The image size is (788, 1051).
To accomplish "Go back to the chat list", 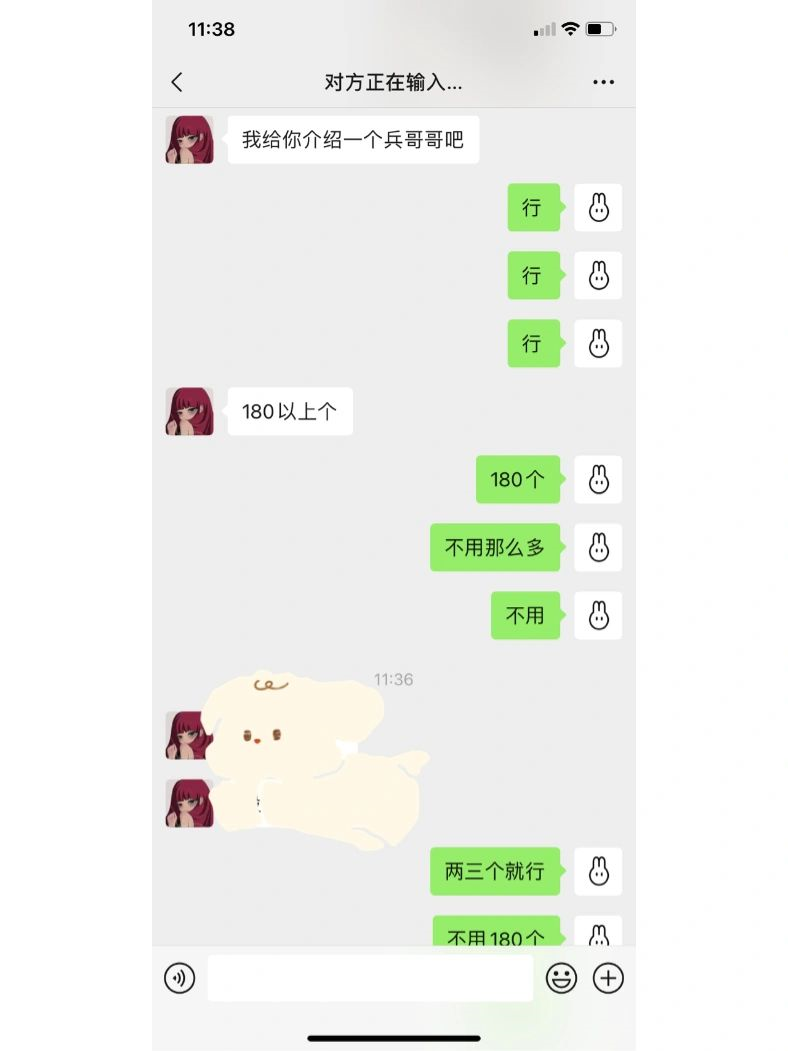I will coord(177,82).
